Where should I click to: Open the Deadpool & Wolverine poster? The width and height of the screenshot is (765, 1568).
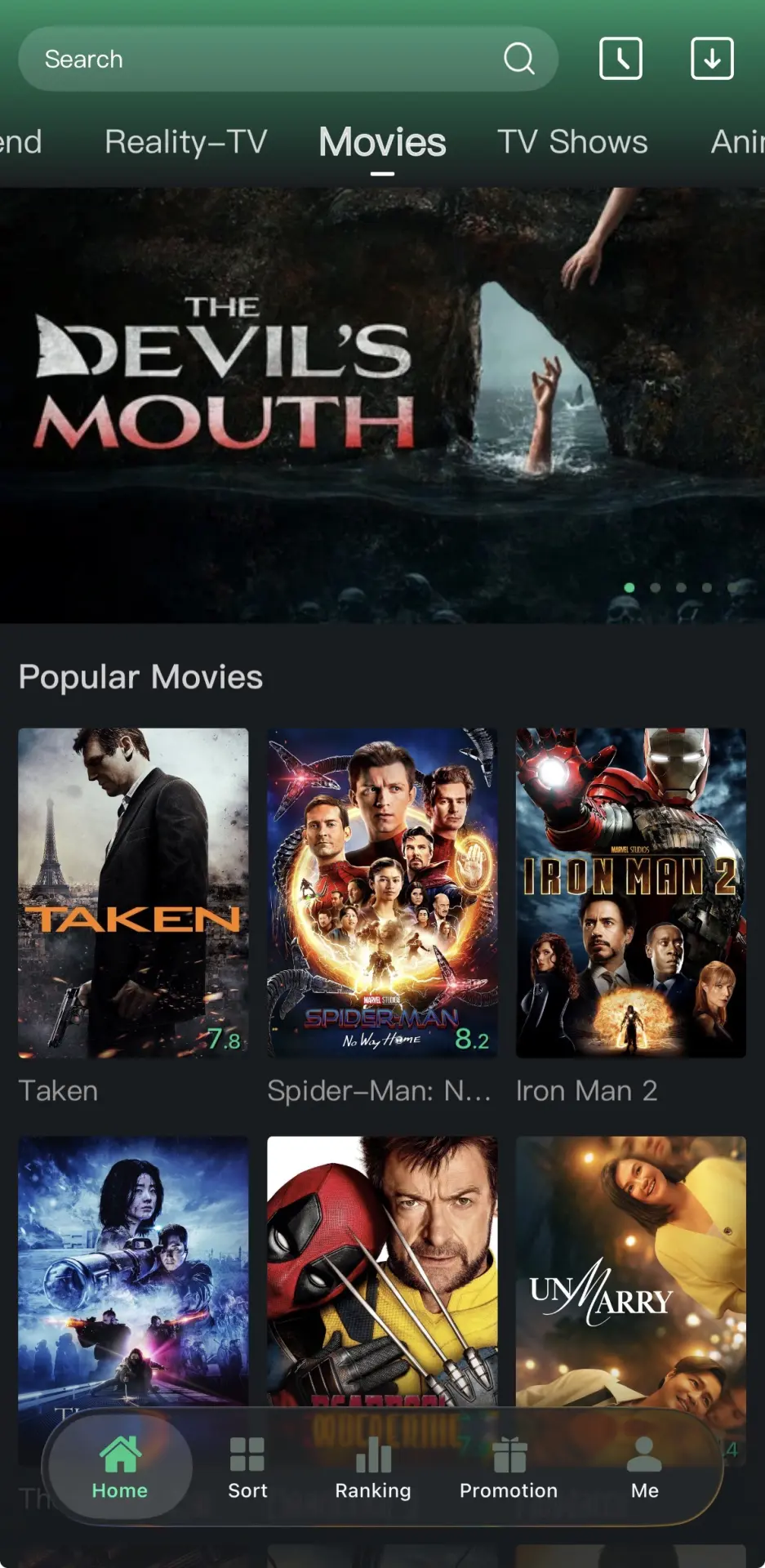(x=382, y=1271)
